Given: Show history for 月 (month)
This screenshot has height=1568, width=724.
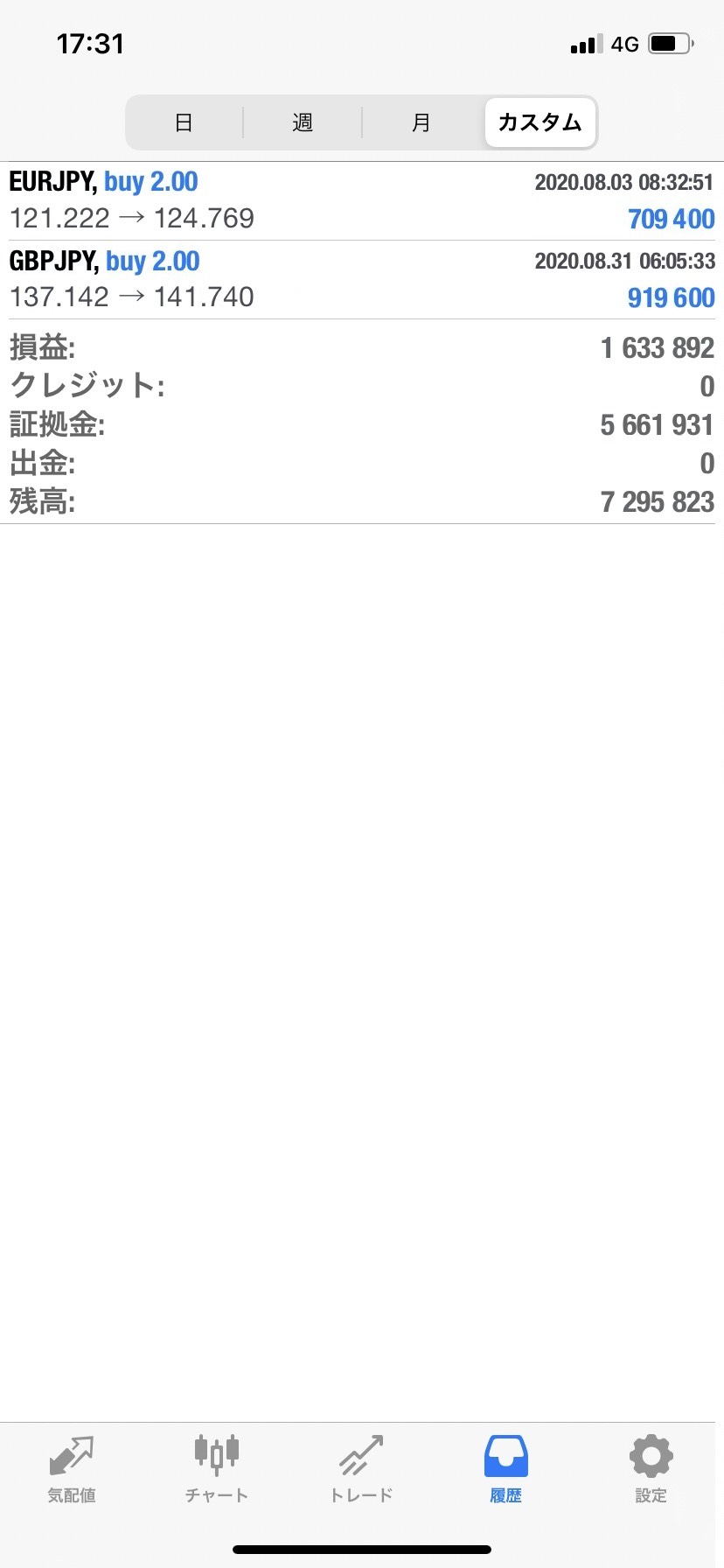Looking at the screenshot, I should coord(421,122).
